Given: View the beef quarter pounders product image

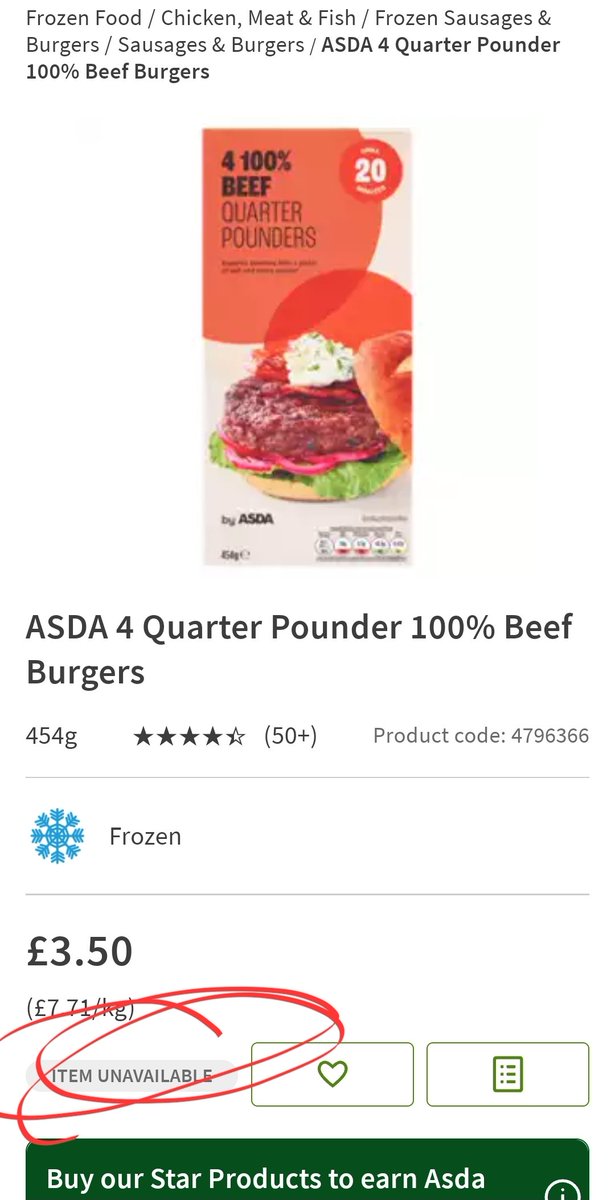Looking at the screenshot, I should [307, 347].
